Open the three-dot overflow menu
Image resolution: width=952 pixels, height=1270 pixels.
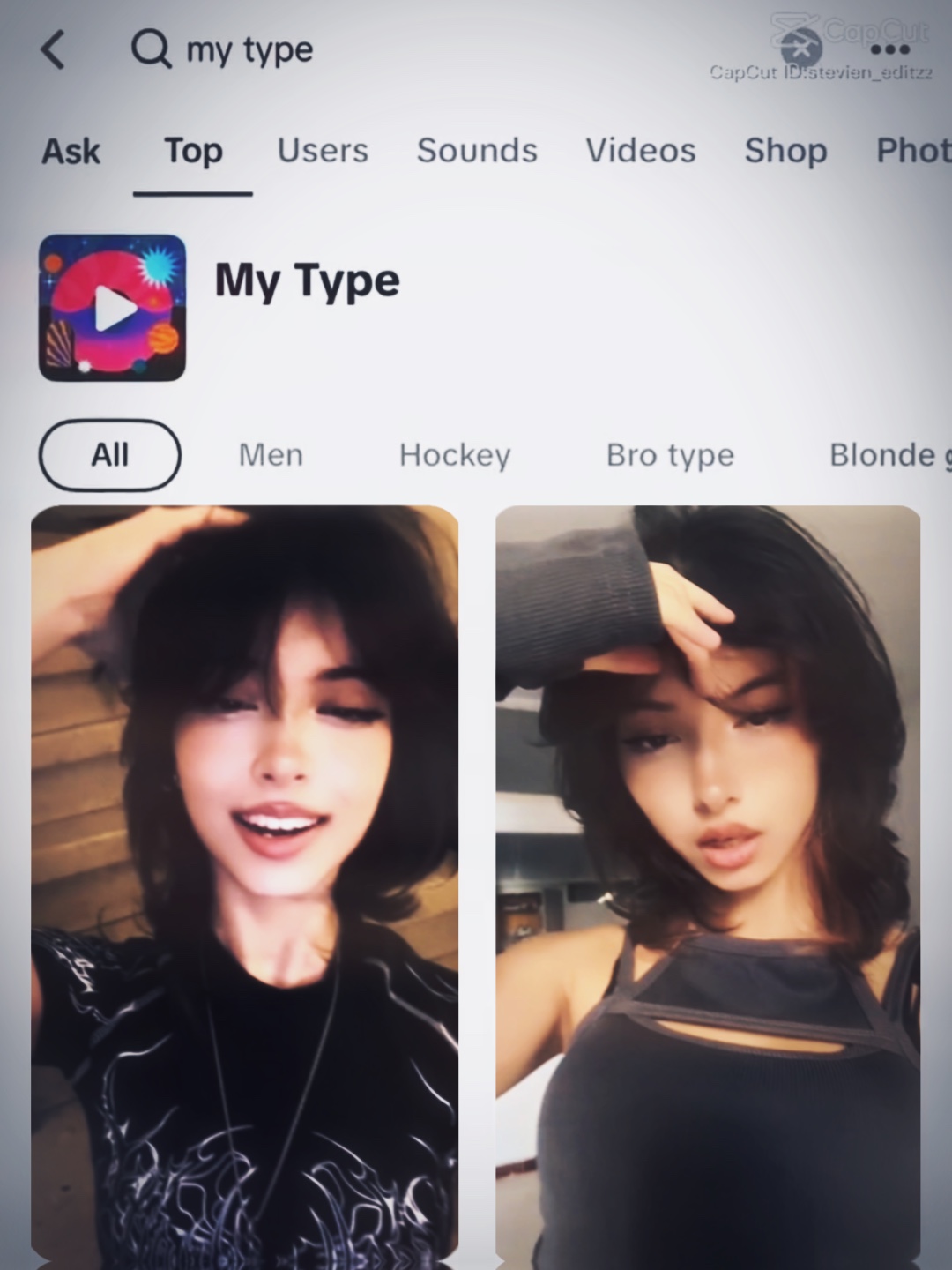coord(889,49)
